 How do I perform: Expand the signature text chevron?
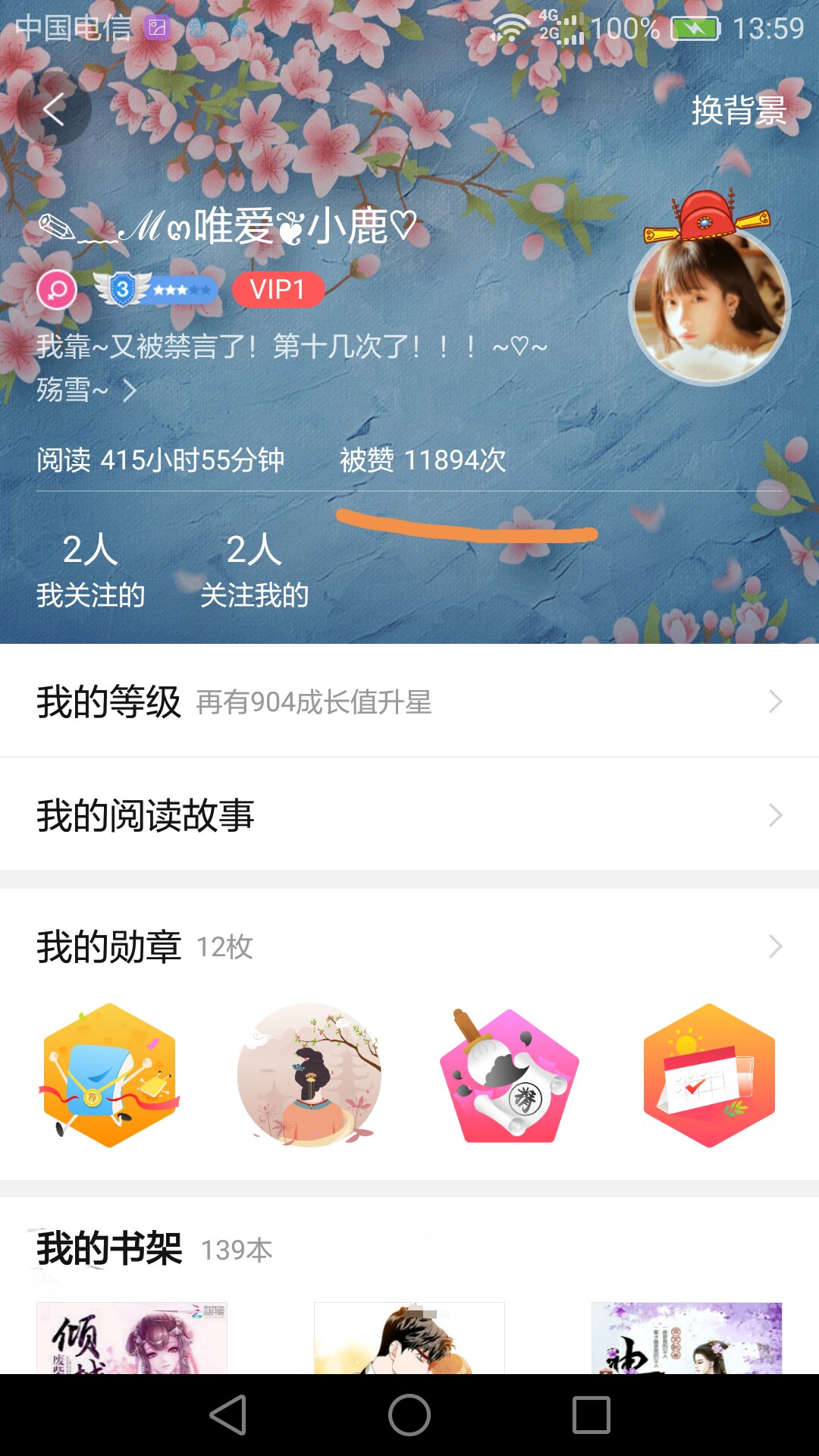click(x=130, y=391)
